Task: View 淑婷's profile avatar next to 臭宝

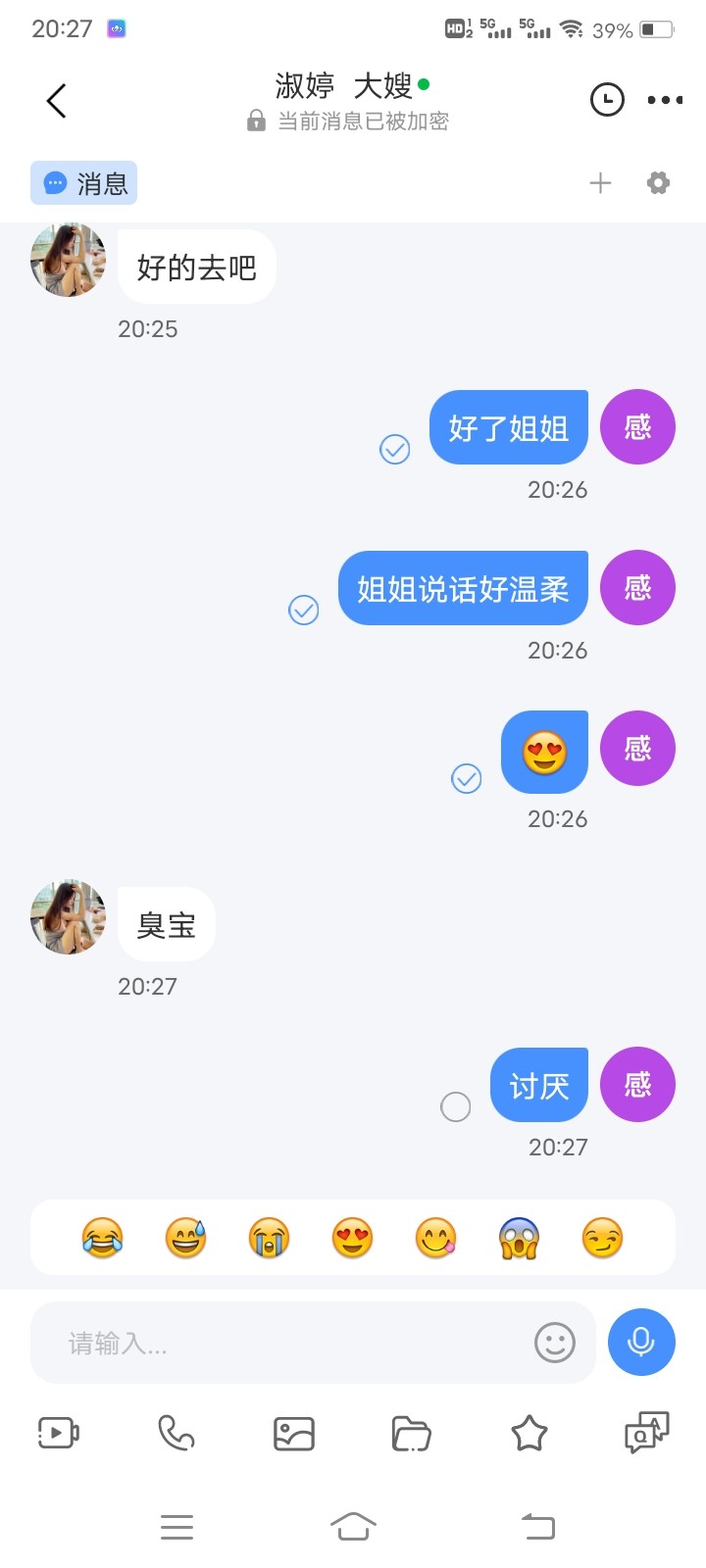Action: tap(67, 918)
